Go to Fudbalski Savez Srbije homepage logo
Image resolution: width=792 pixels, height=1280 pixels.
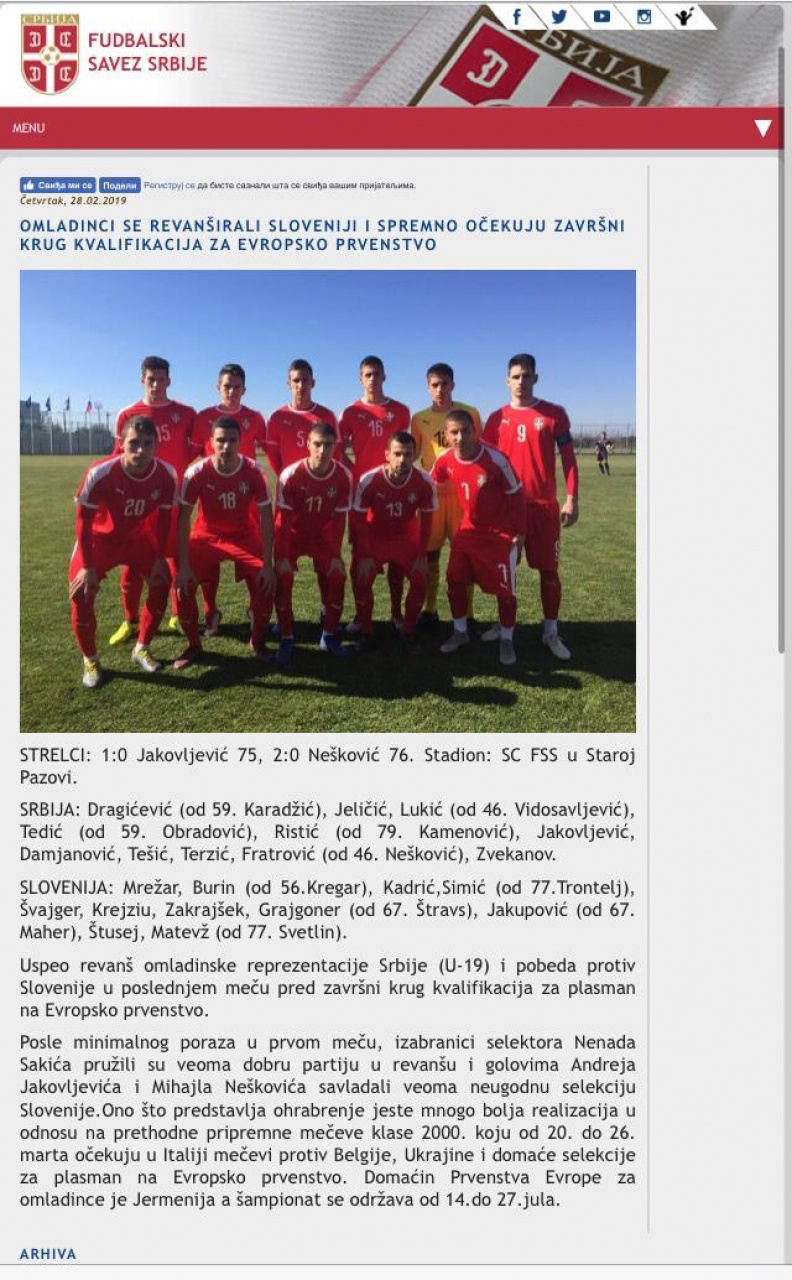pyautogui.click(x=50, y=53)
